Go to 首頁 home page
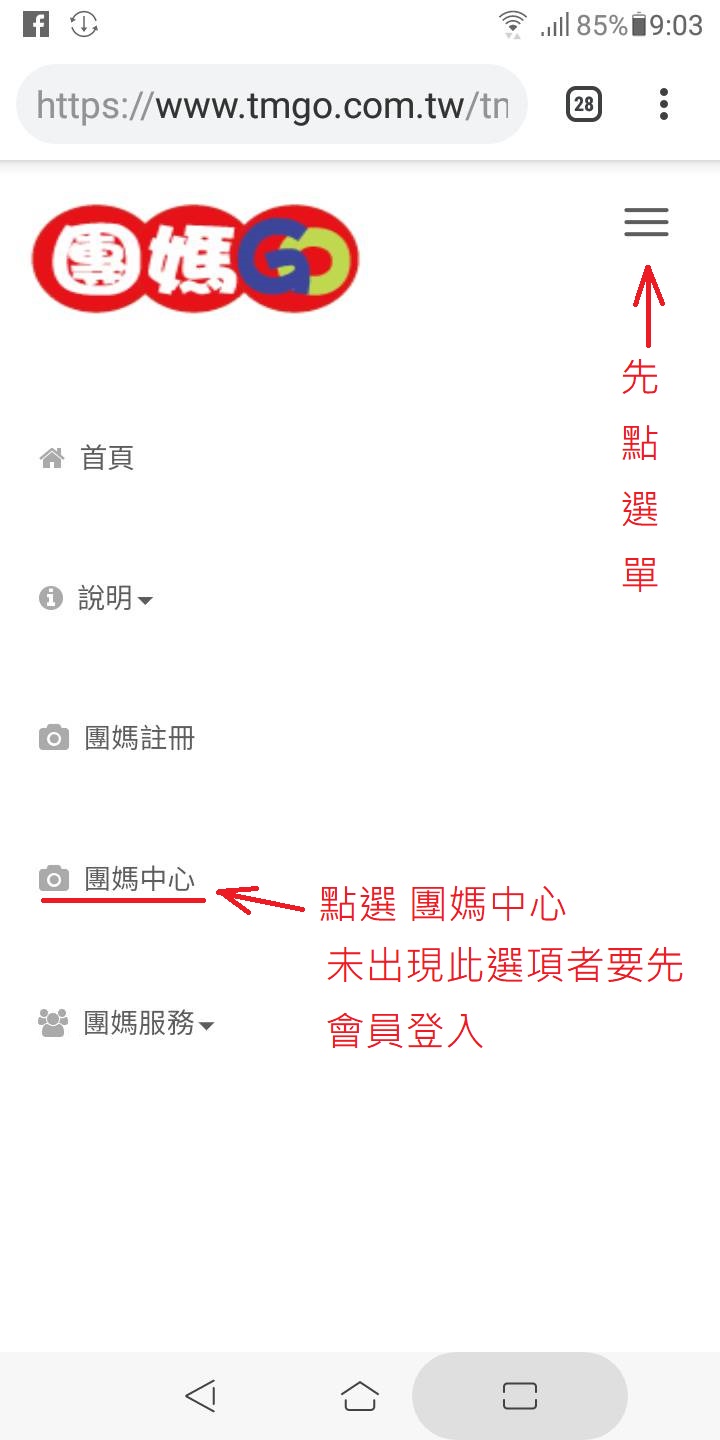The height and width of the screenshot is (1440, 720). 105,458
